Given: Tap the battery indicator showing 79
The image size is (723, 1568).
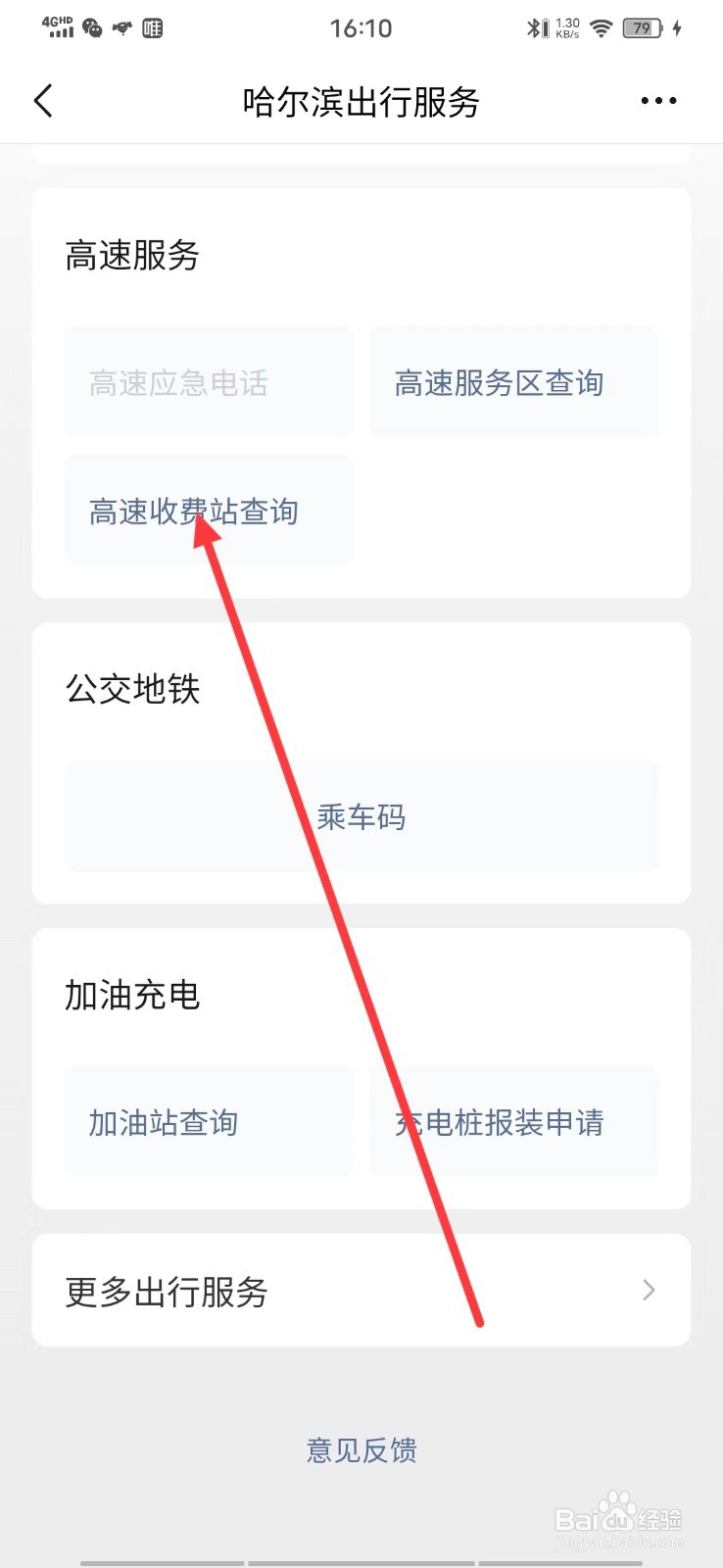Looking at the screenshot, I should tap(642, 27).
